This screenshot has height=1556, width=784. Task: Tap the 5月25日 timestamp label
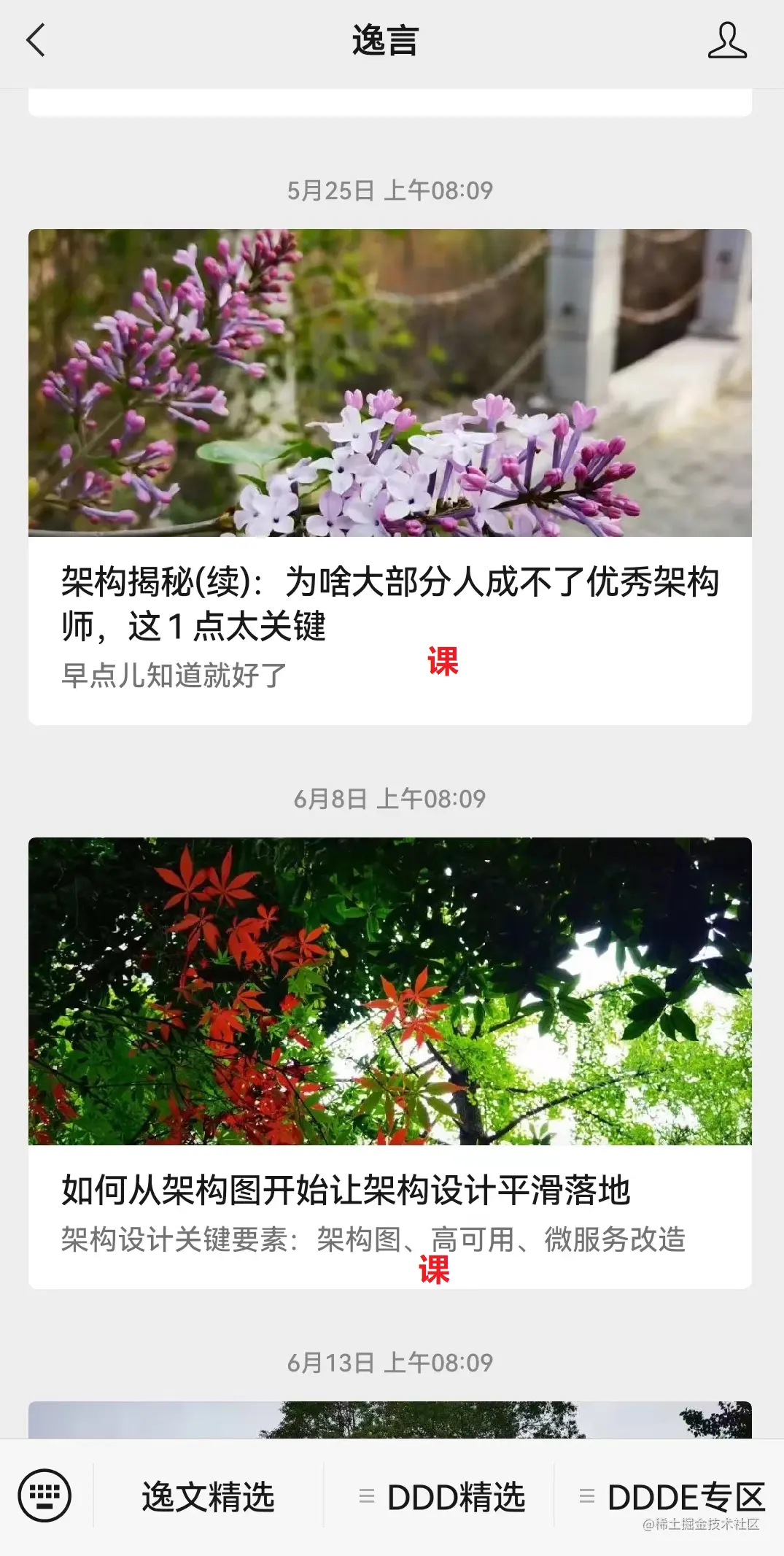pyautogui.click(x=392, y=190)
